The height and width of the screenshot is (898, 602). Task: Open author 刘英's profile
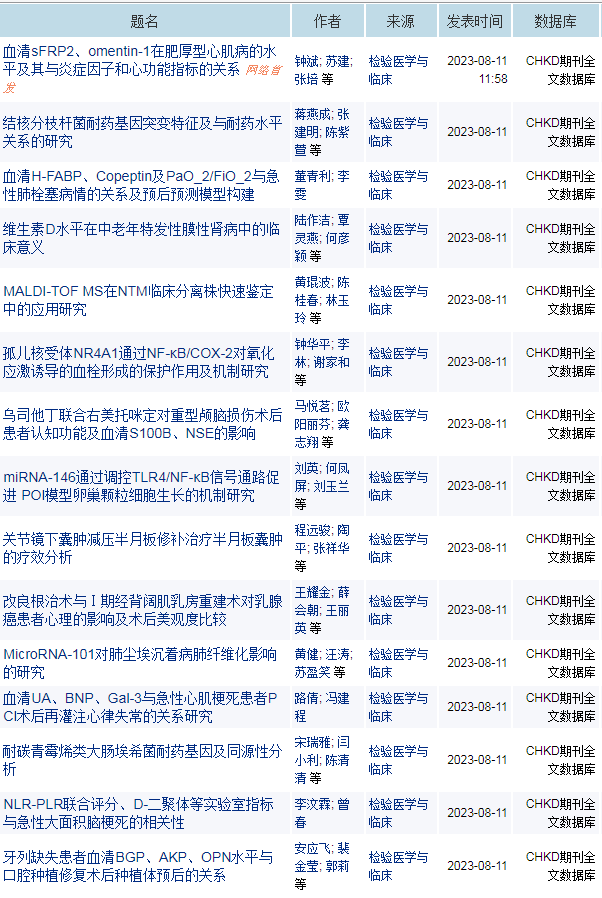pyautogui.click(x=306, y=468)
